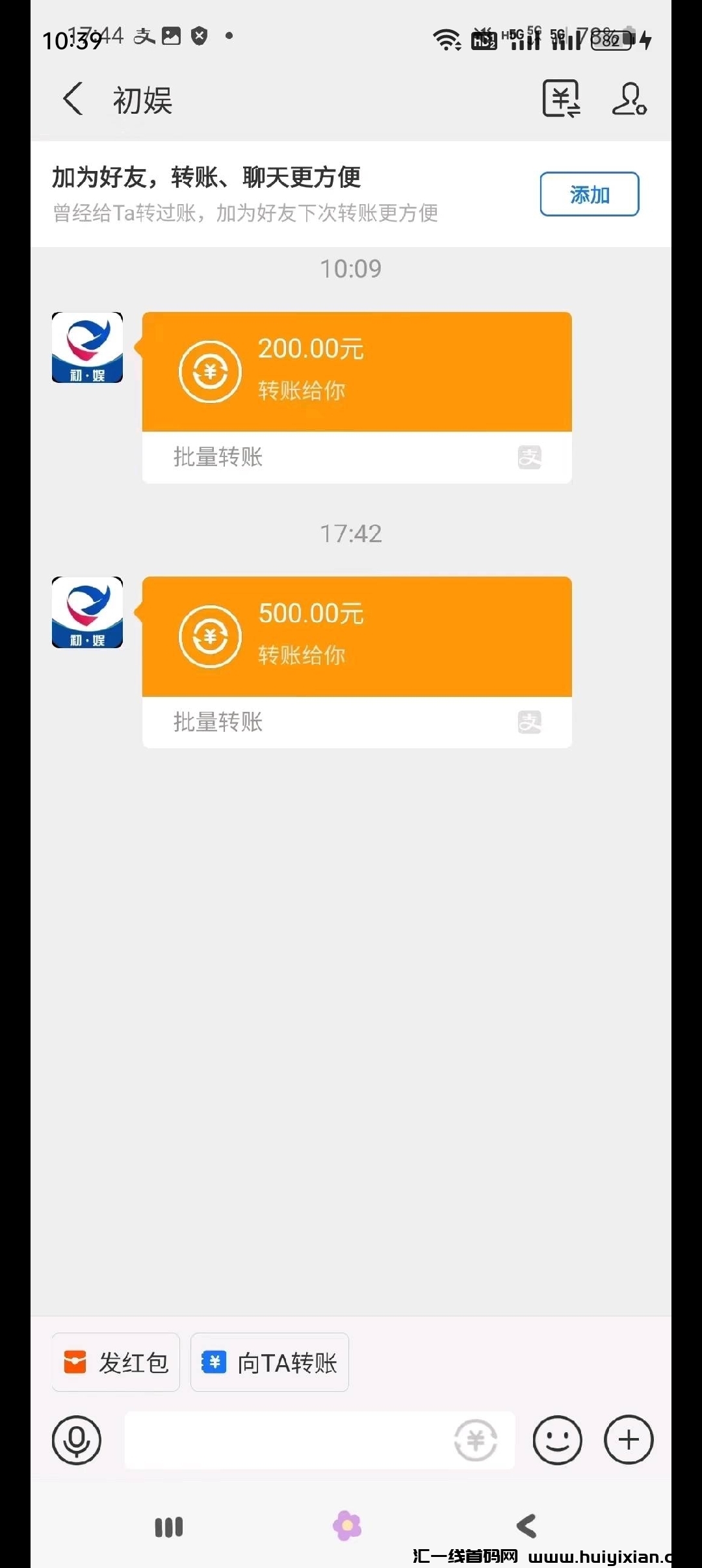Screen dimensions: 702x1568
Task: Open the transaction records icon in the top bar
Action: point(560,99)
